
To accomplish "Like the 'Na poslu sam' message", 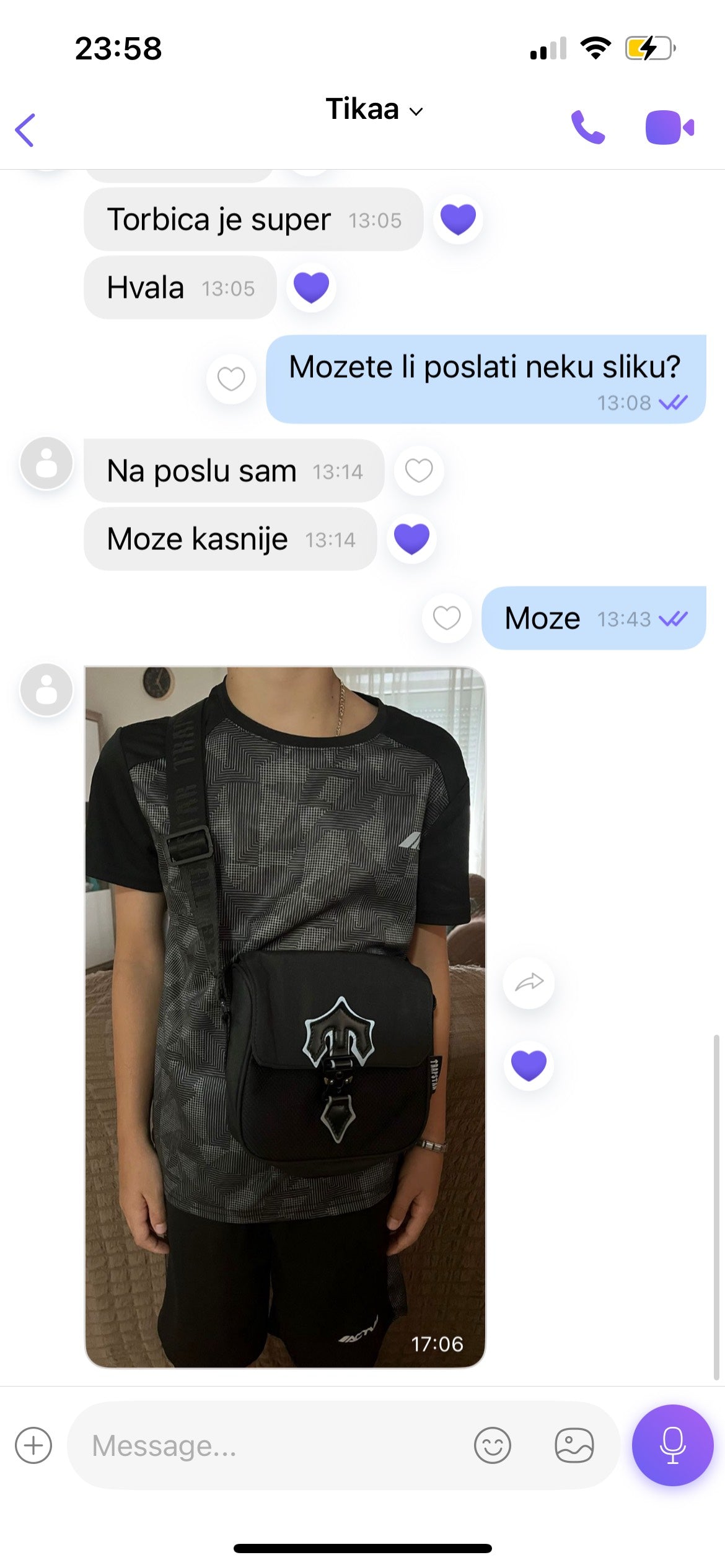I will 419,471.
